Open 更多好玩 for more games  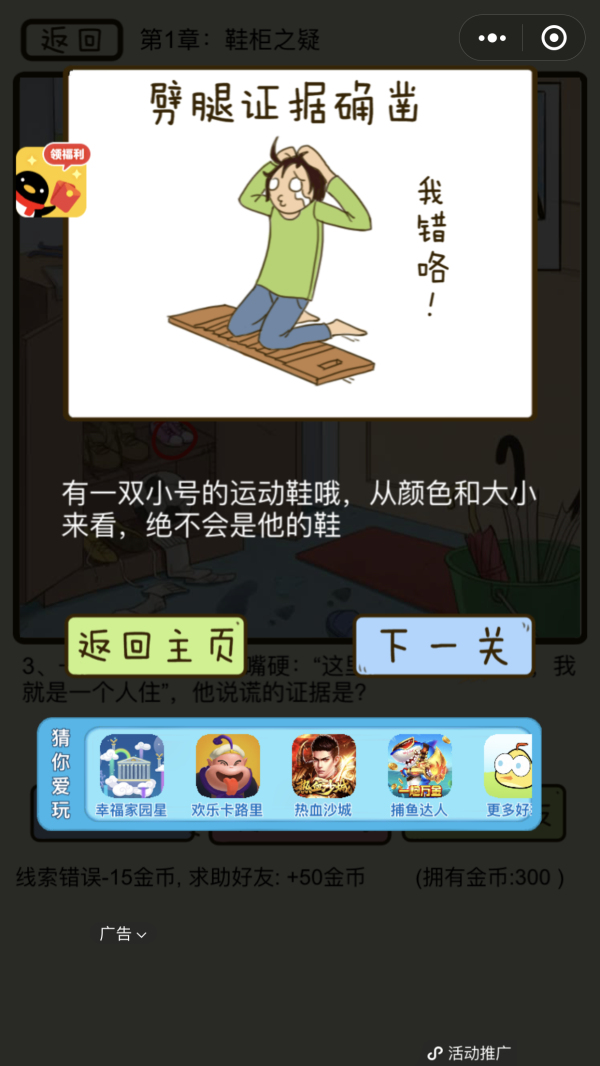(508, 774)
